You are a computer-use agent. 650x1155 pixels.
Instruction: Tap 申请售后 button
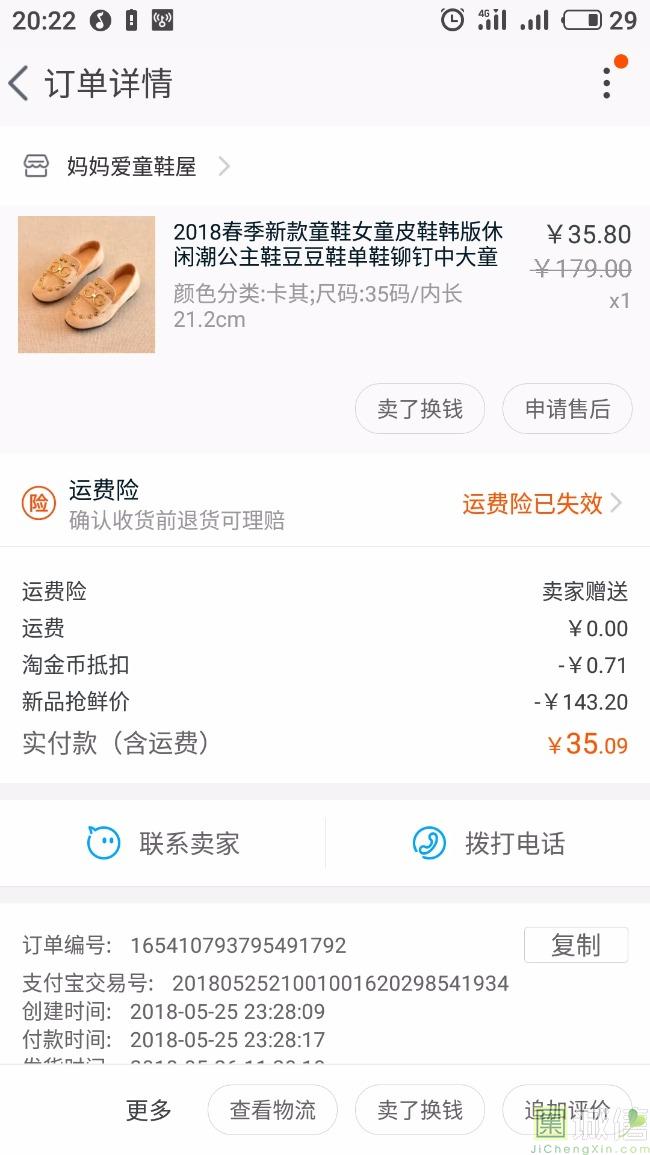click(x=567, y=408)
